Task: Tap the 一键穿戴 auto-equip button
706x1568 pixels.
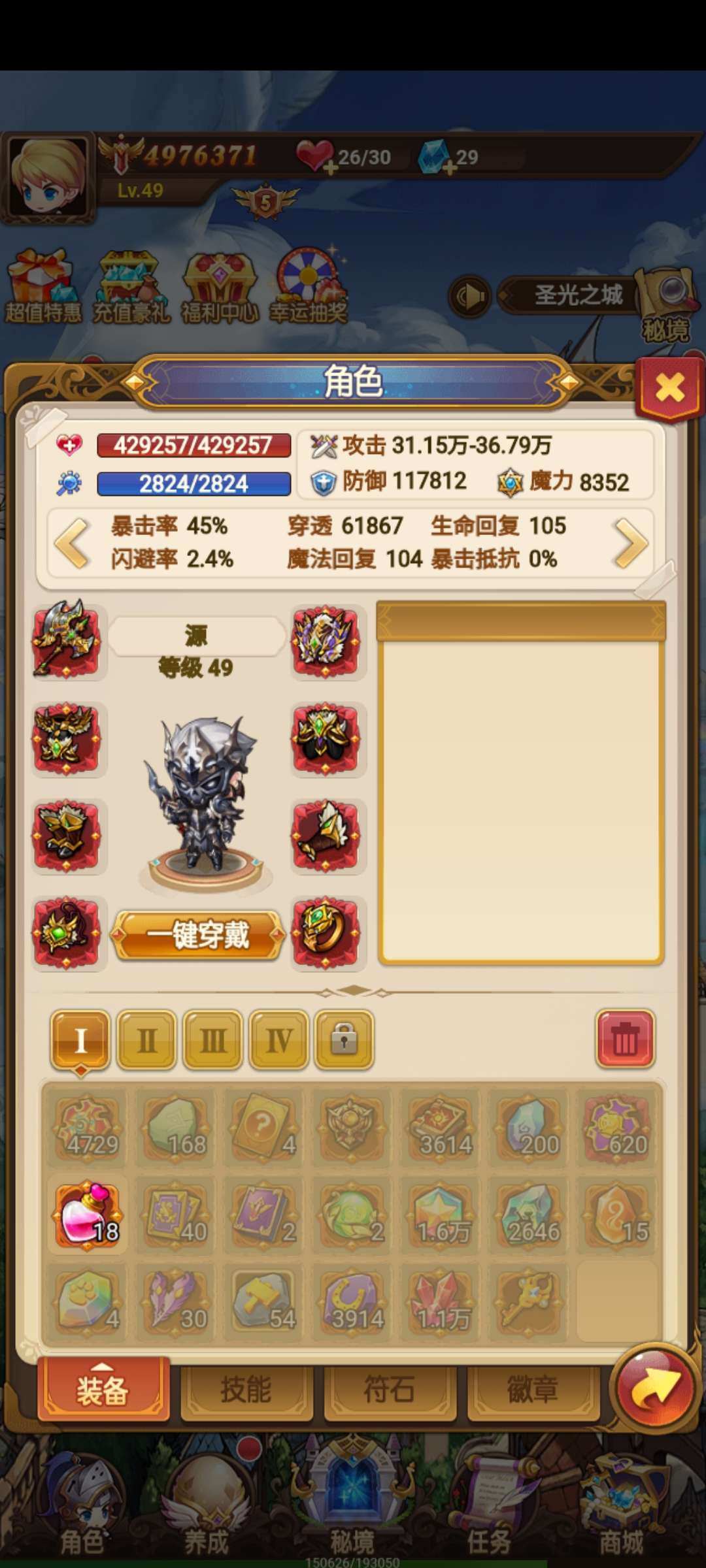Action: coord(198,935)
